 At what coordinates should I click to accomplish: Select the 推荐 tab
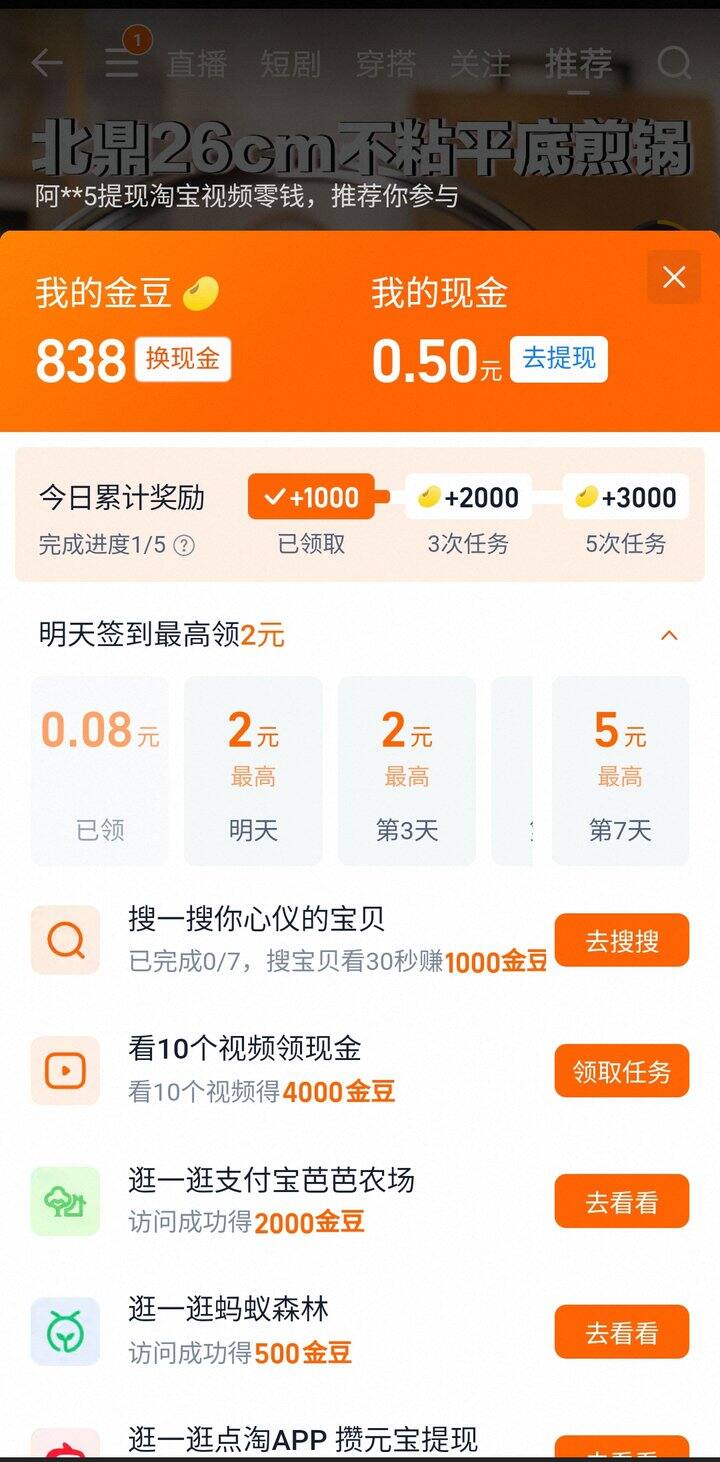pos(578,64)
